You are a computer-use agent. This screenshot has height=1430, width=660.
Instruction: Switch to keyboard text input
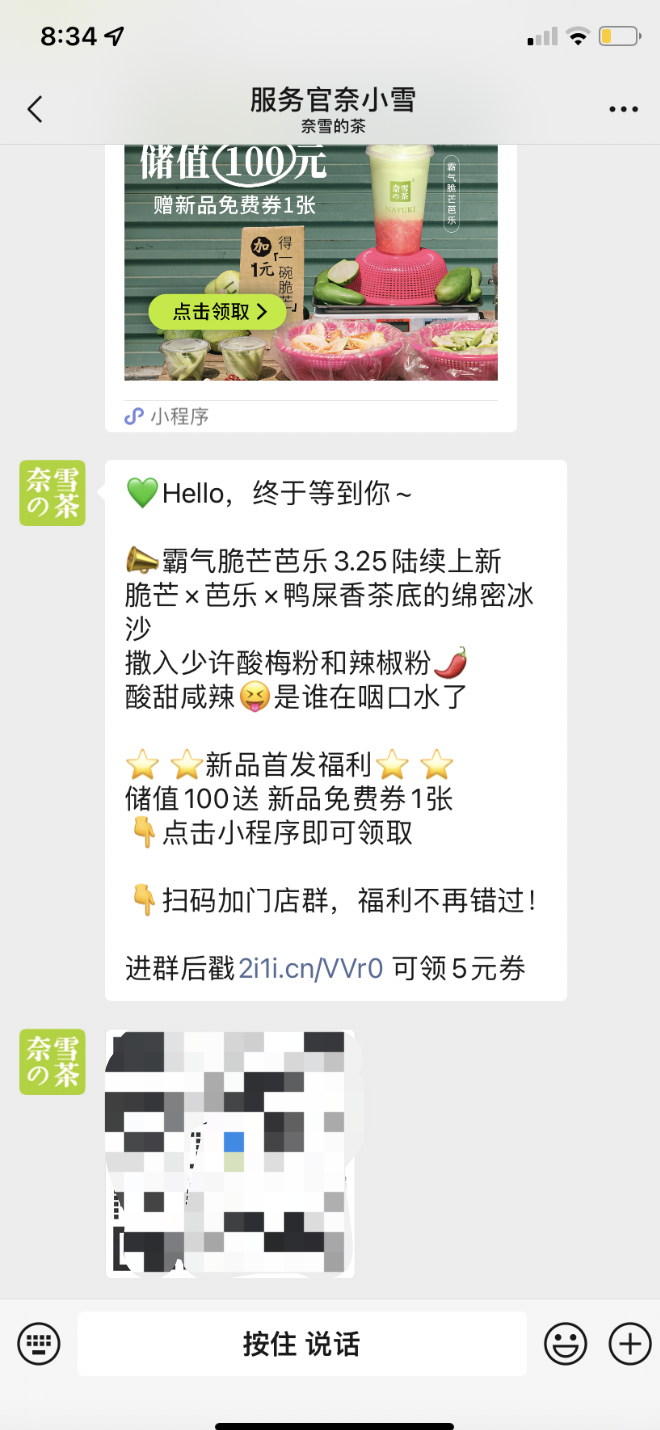pyautogui.click(x=39, y=1343)
